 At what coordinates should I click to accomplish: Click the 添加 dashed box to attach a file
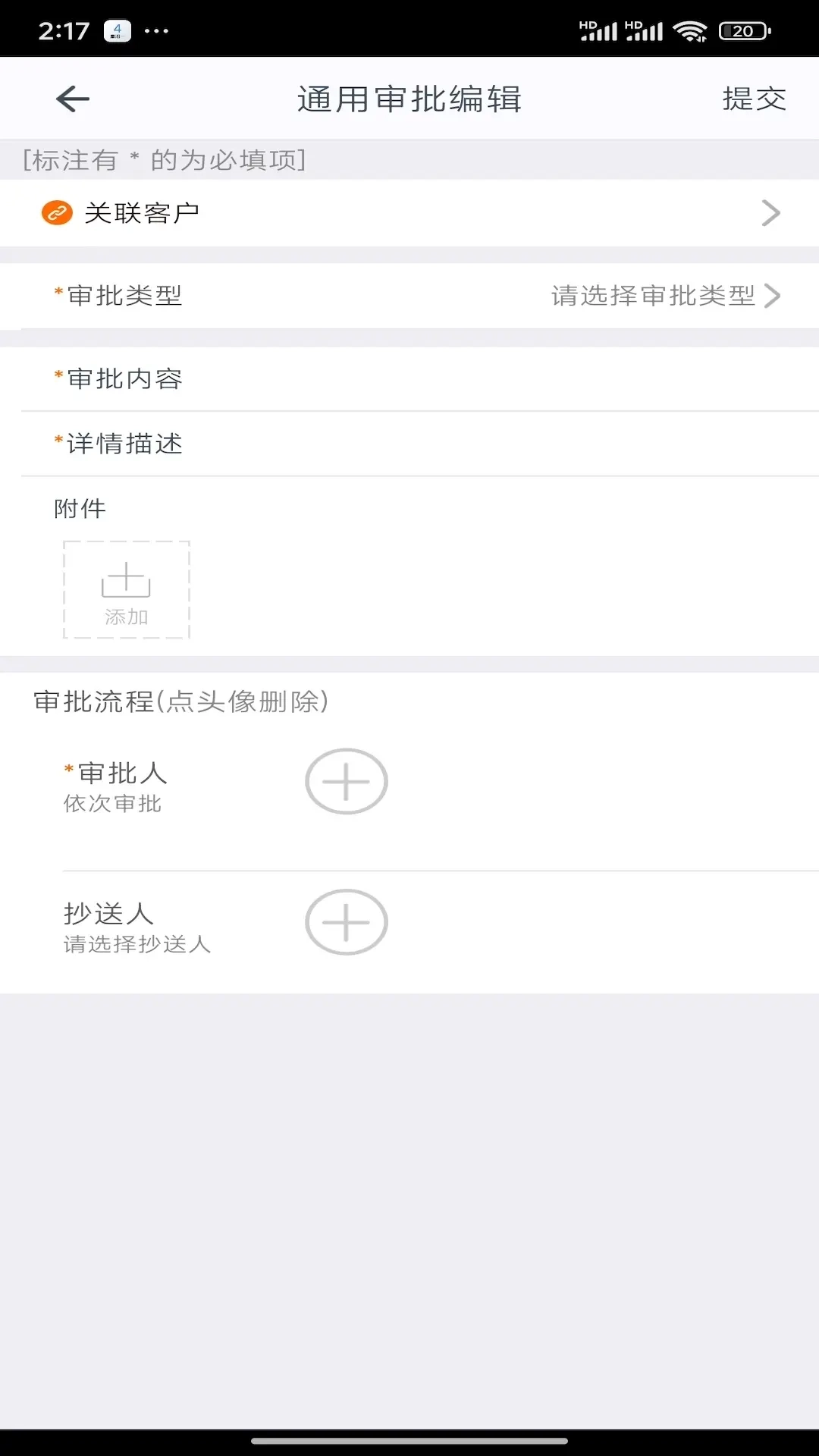[126, 590]
